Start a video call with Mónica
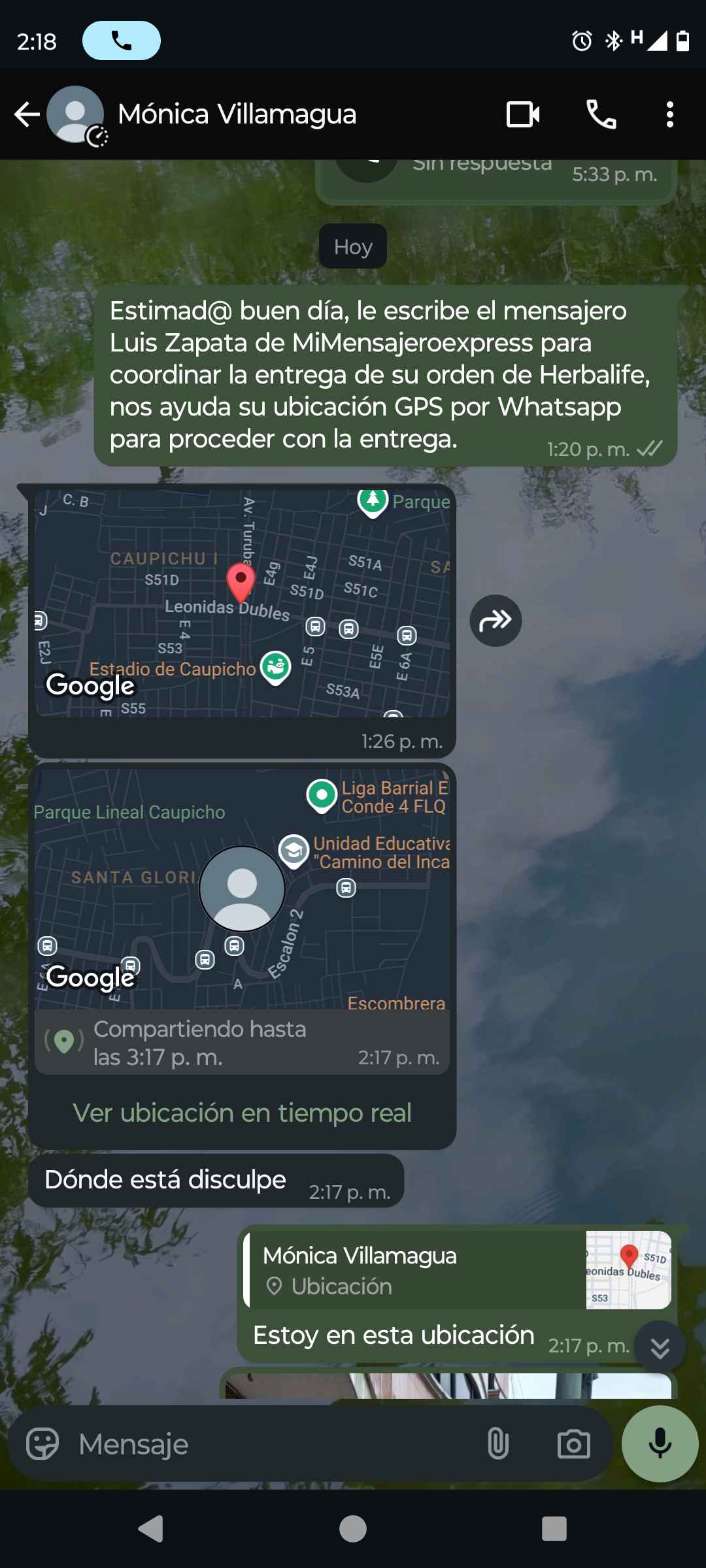The height and width of the screenshot is (1568, 706). (523, 114)
